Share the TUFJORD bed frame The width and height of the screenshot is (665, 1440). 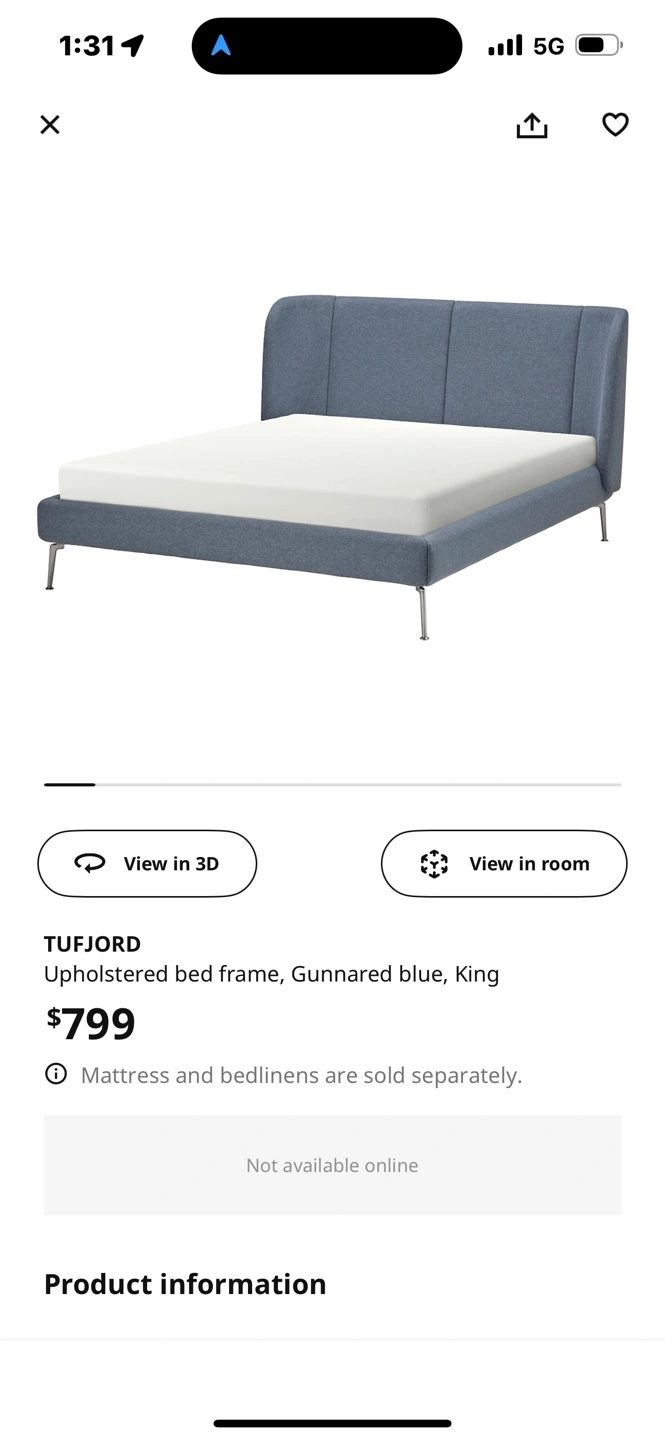(x=532, y=125)
